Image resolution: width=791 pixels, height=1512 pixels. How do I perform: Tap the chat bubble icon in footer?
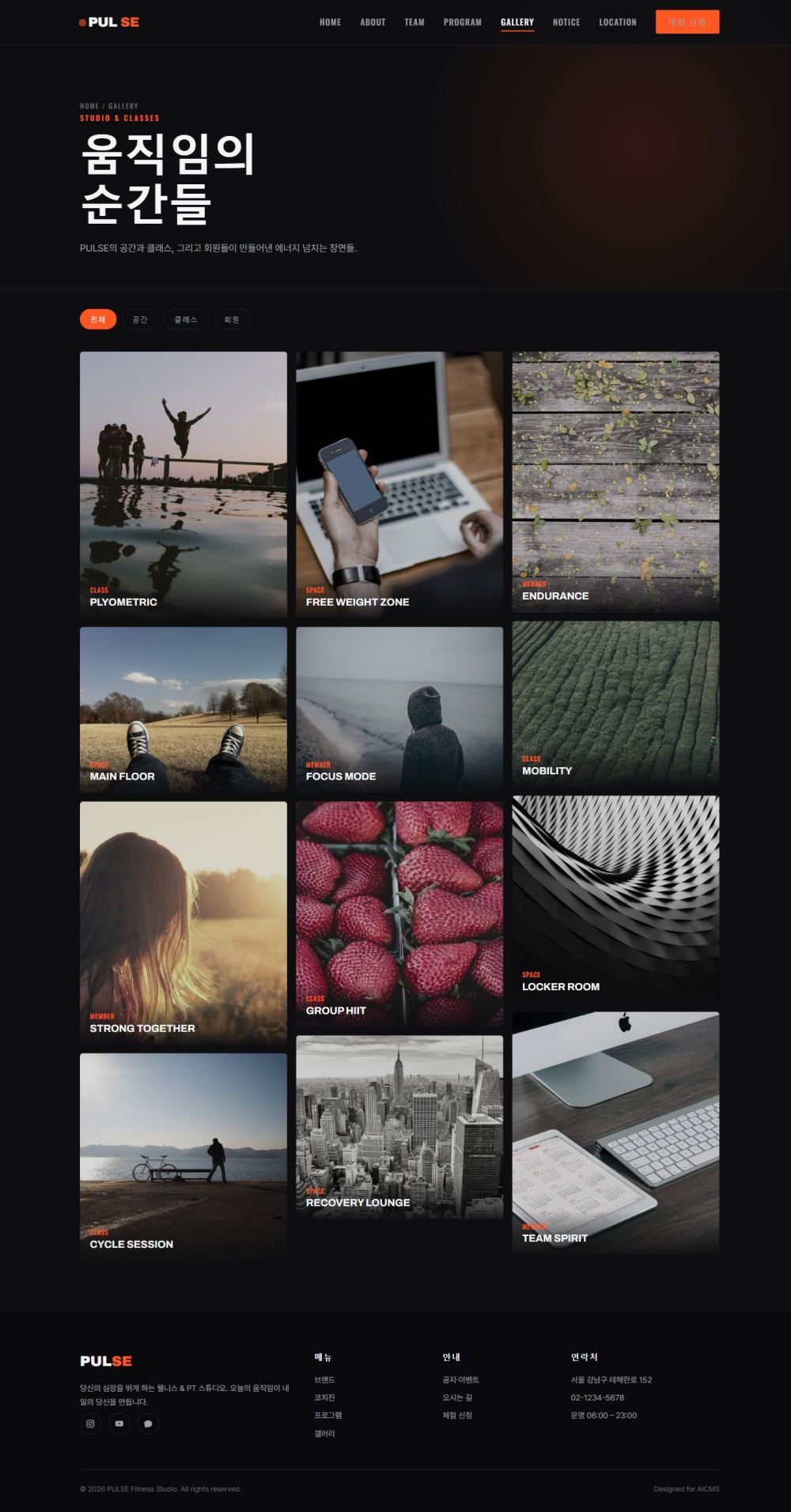point(148,1423)
